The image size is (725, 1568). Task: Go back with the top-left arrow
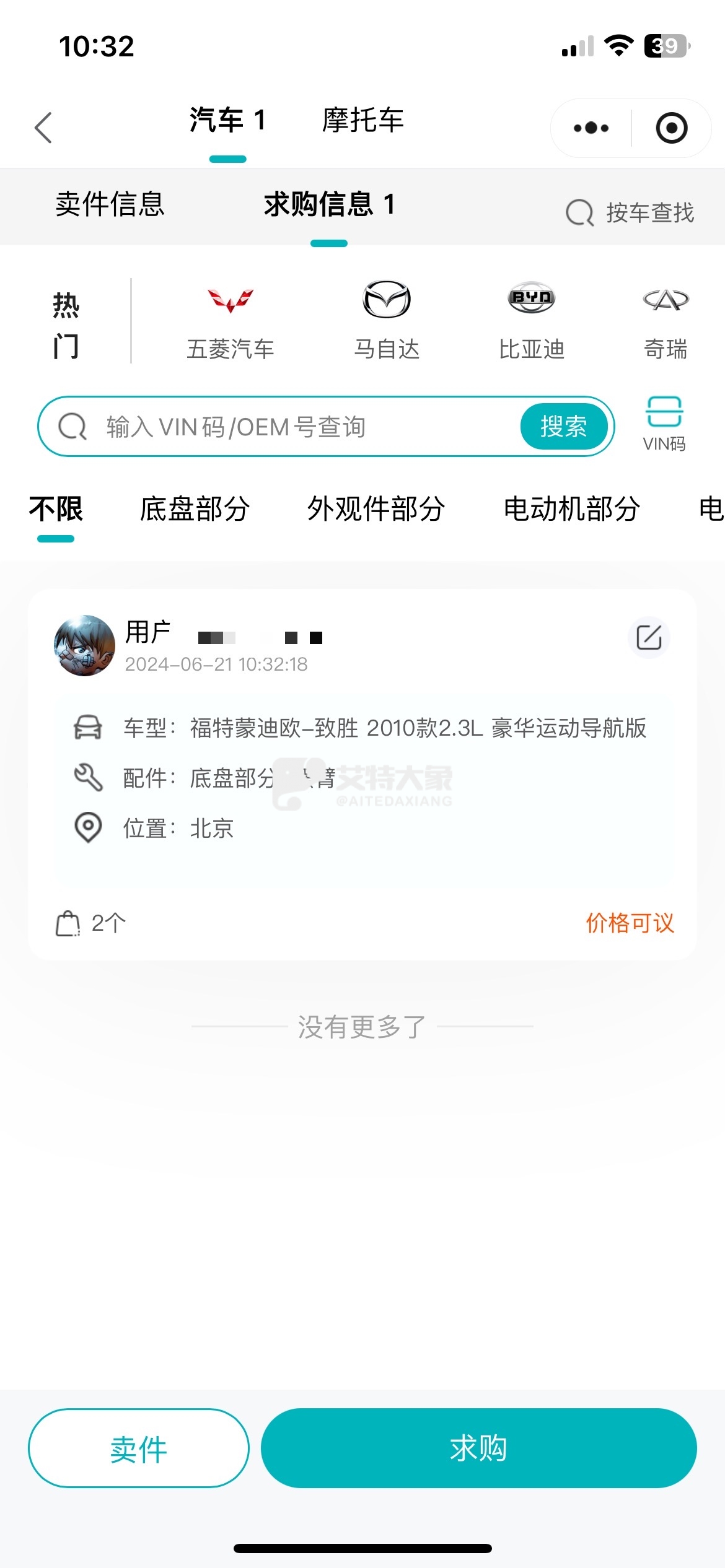coord(43,128)
